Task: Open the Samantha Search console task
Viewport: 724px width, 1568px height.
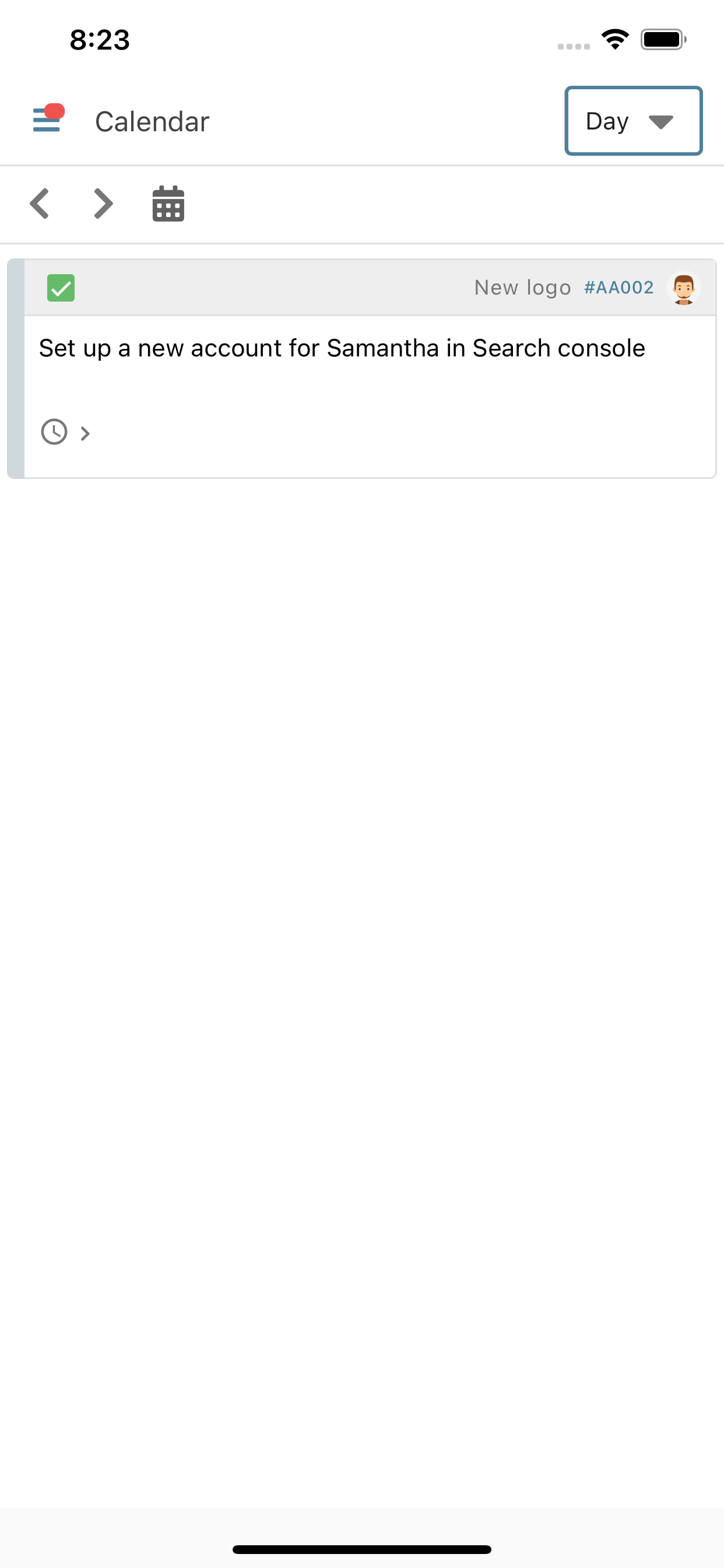Action: pyautogui.click(x=342, y=348)
